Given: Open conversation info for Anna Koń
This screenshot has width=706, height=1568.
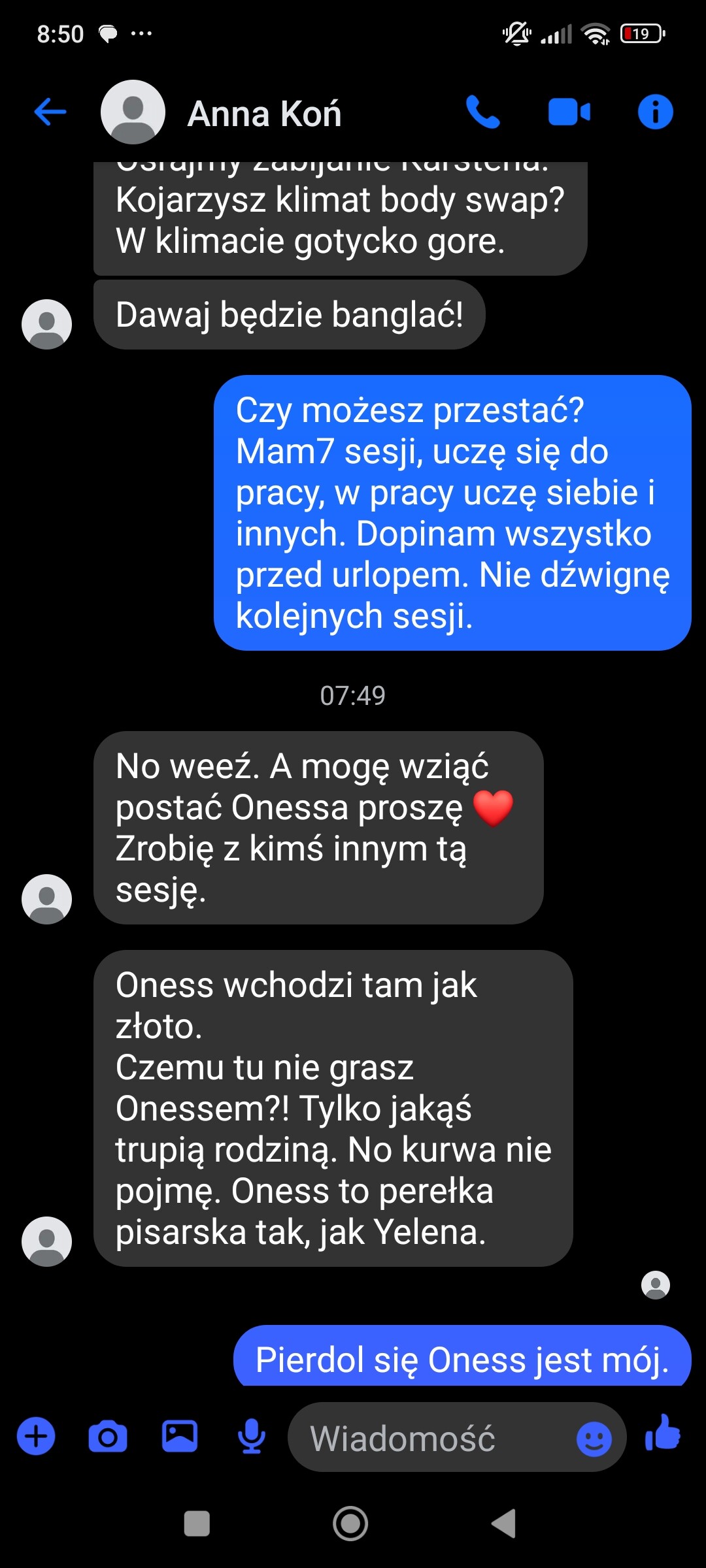Looking at the screenshot, I should [655, 112].
